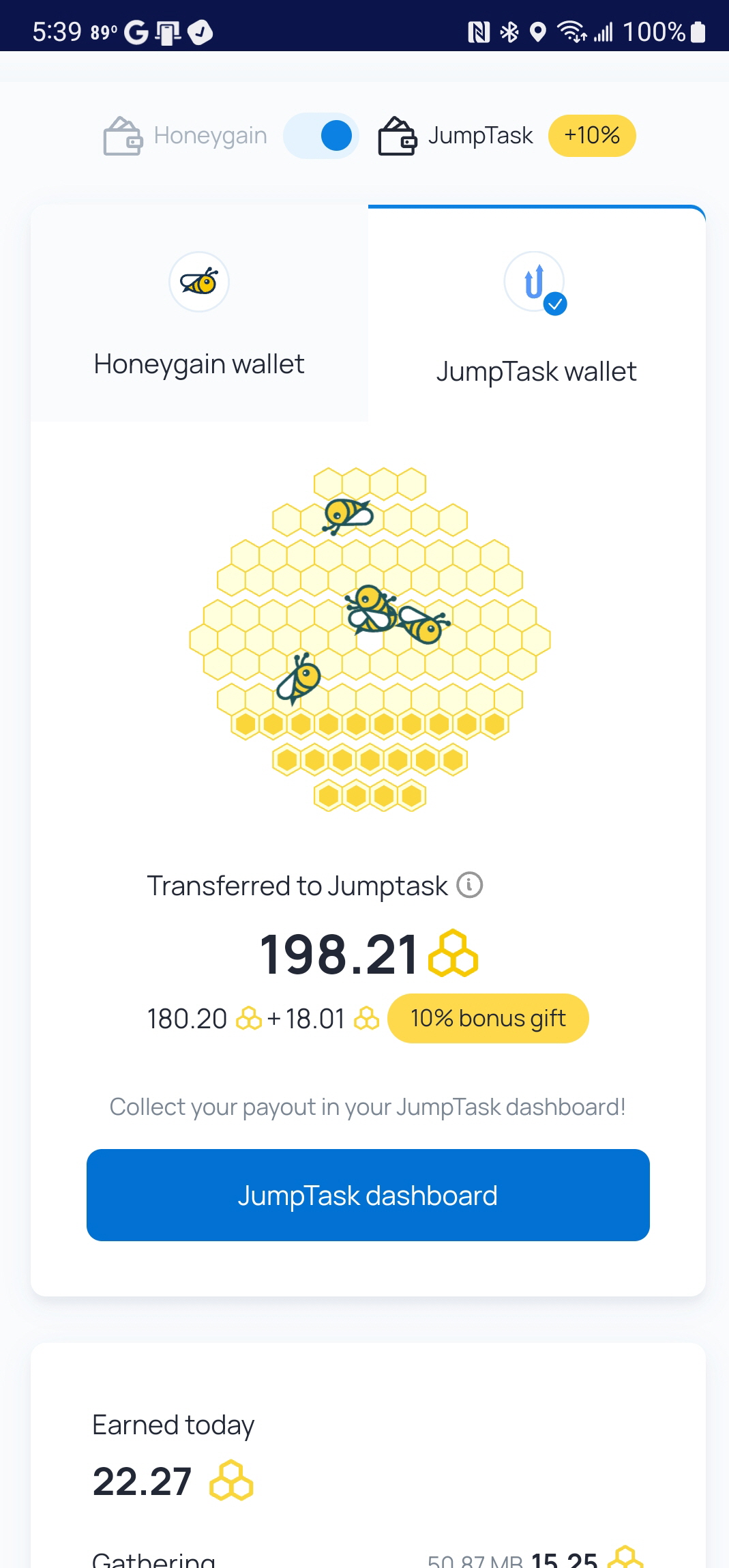Click the honeycomb icon next to Earned today 22.27
729x1568 pixels.
coord(230,1481)
